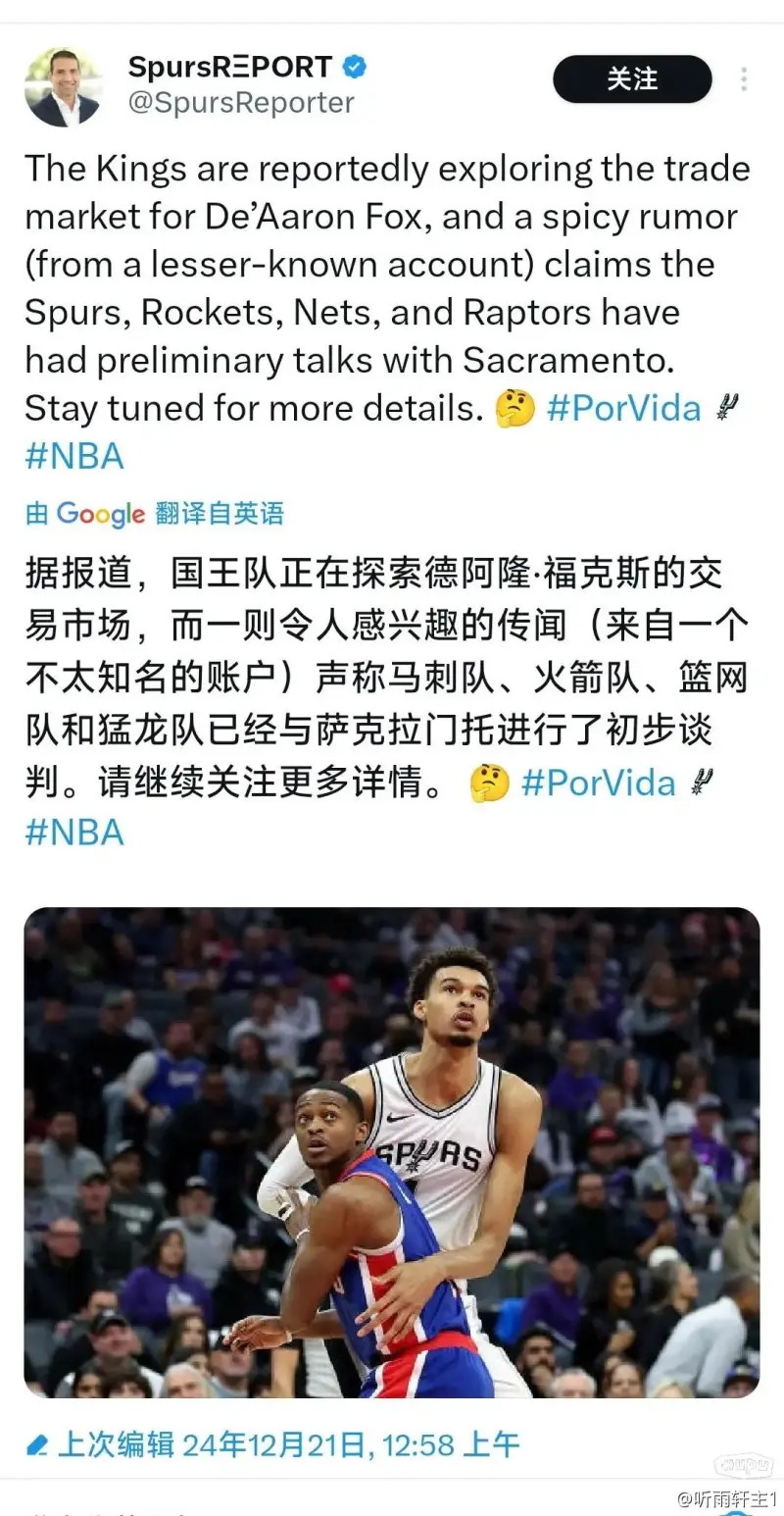Open the @SpursReporter handle
Viewport: 784px width, 1516px height.
pyautogui.click(x=241, y=102)
